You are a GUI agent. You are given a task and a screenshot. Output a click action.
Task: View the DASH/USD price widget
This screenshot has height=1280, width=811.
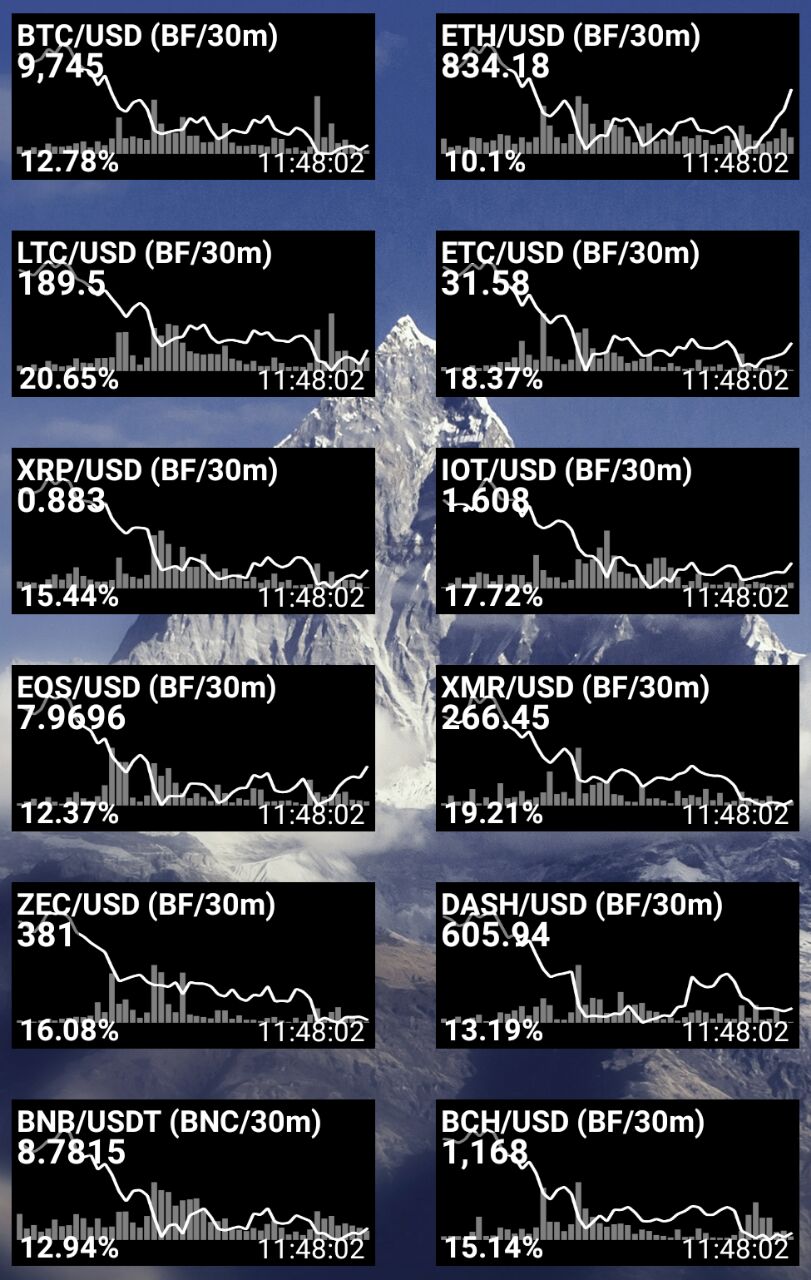point(617,965)
